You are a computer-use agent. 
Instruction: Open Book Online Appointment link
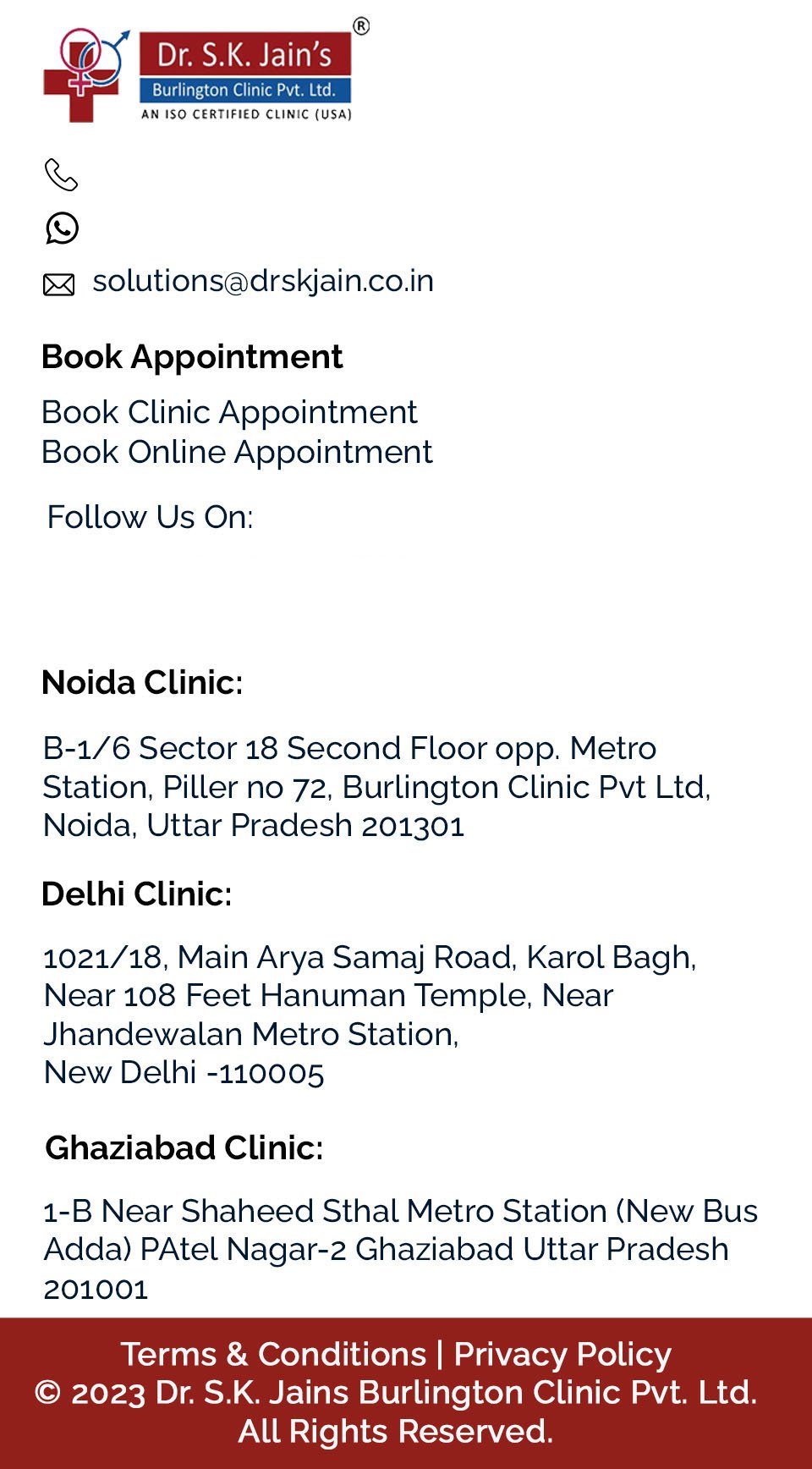(x=237, y=452)
